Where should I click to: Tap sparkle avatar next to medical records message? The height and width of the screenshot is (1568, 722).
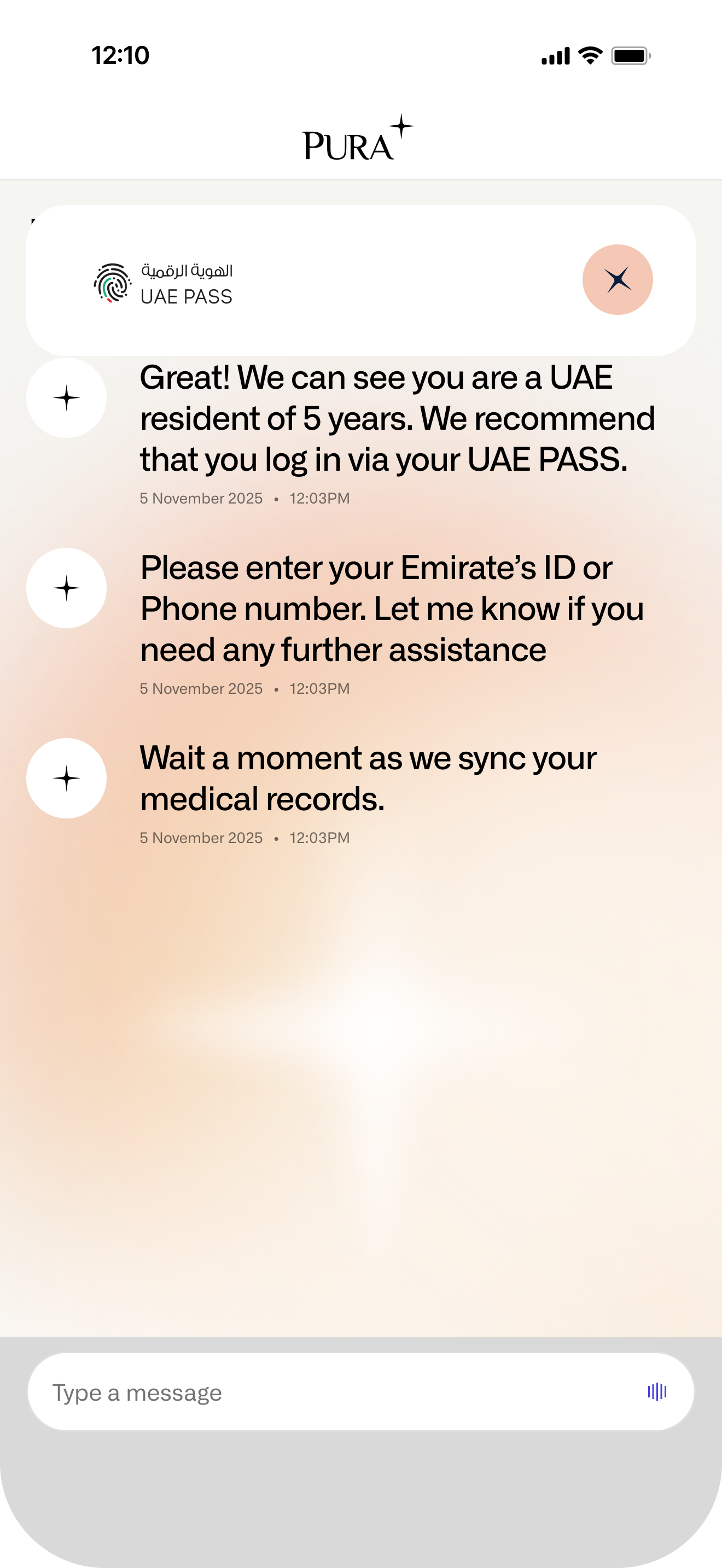pos(66,777)
